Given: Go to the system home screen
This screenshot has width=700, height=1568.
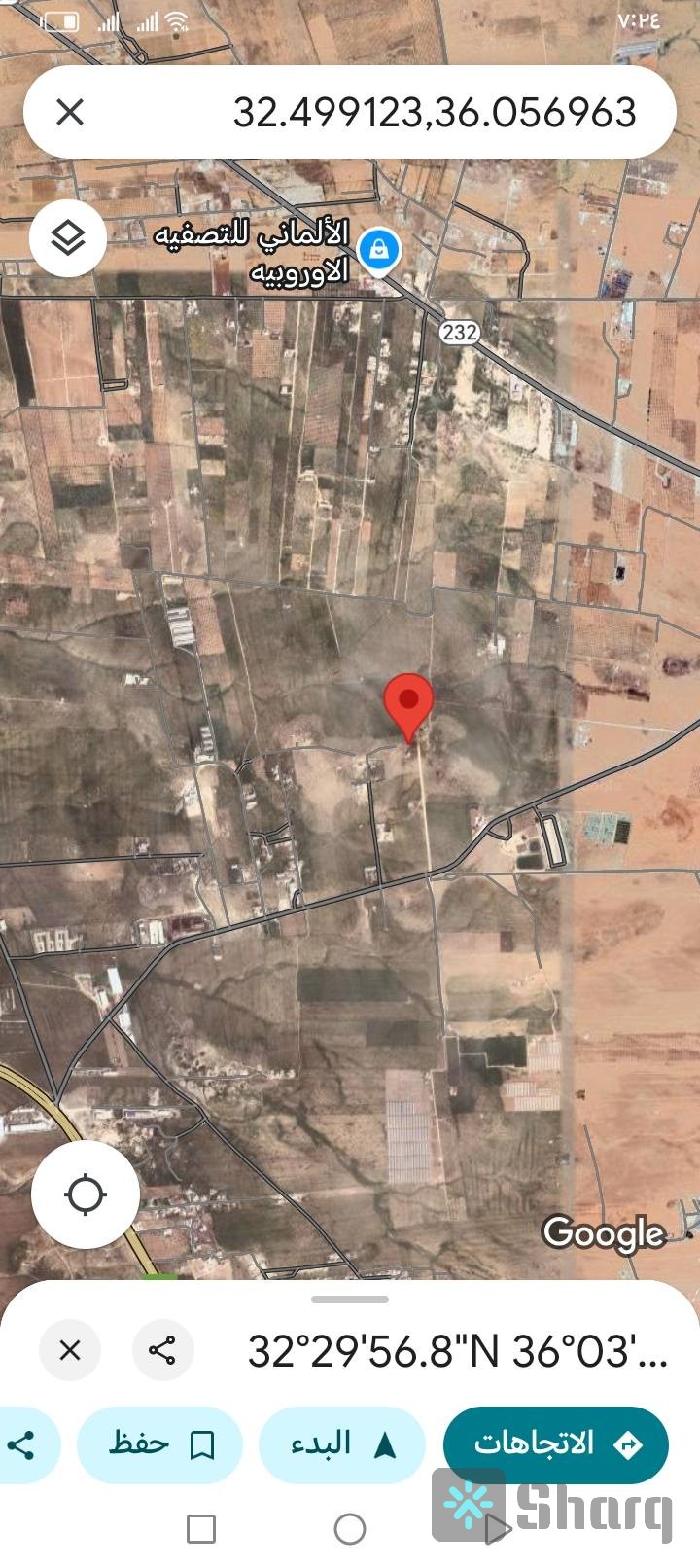Looking at the screenshot, I should [x=350, y=1529].
